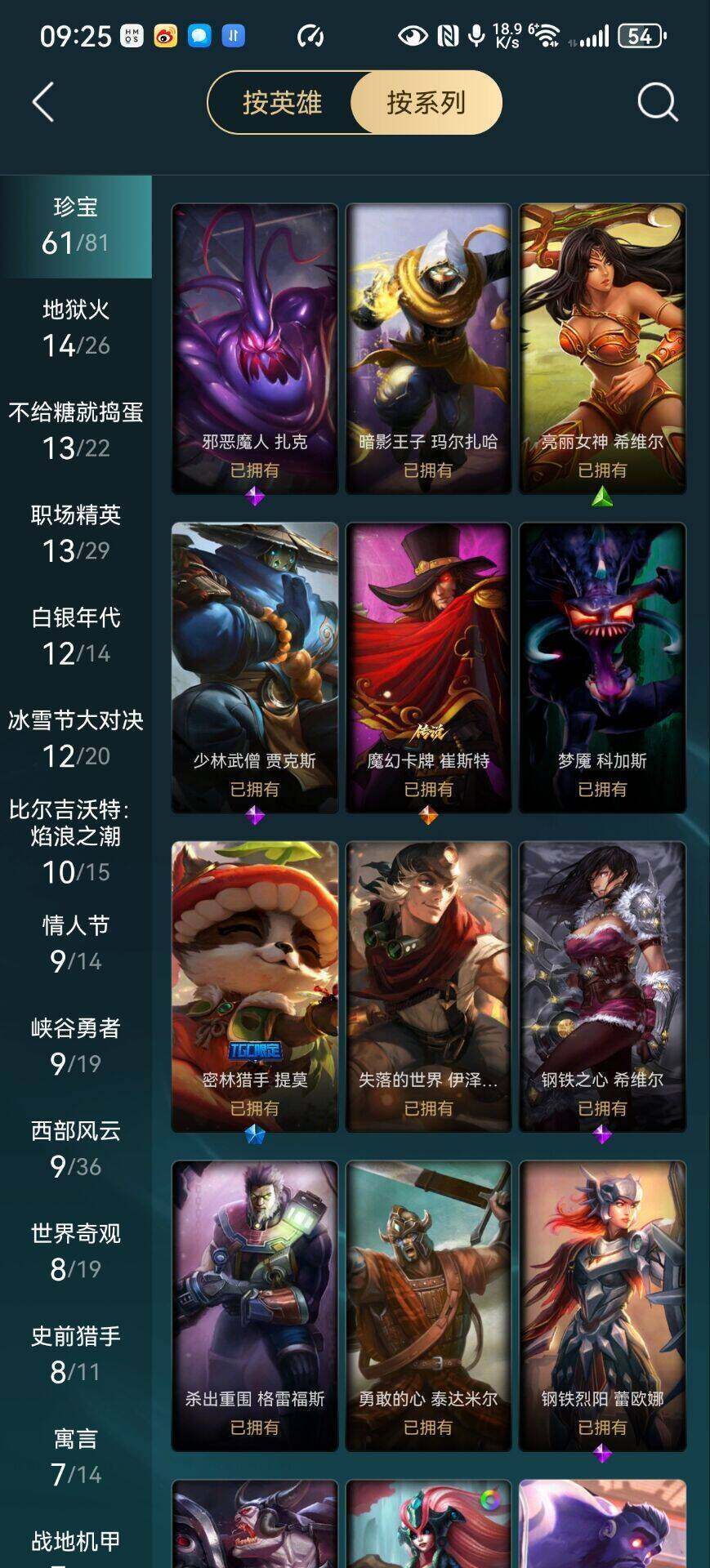
Task: Open the 邪恶魔人 扎克 skin card
Action: point(255,349)
